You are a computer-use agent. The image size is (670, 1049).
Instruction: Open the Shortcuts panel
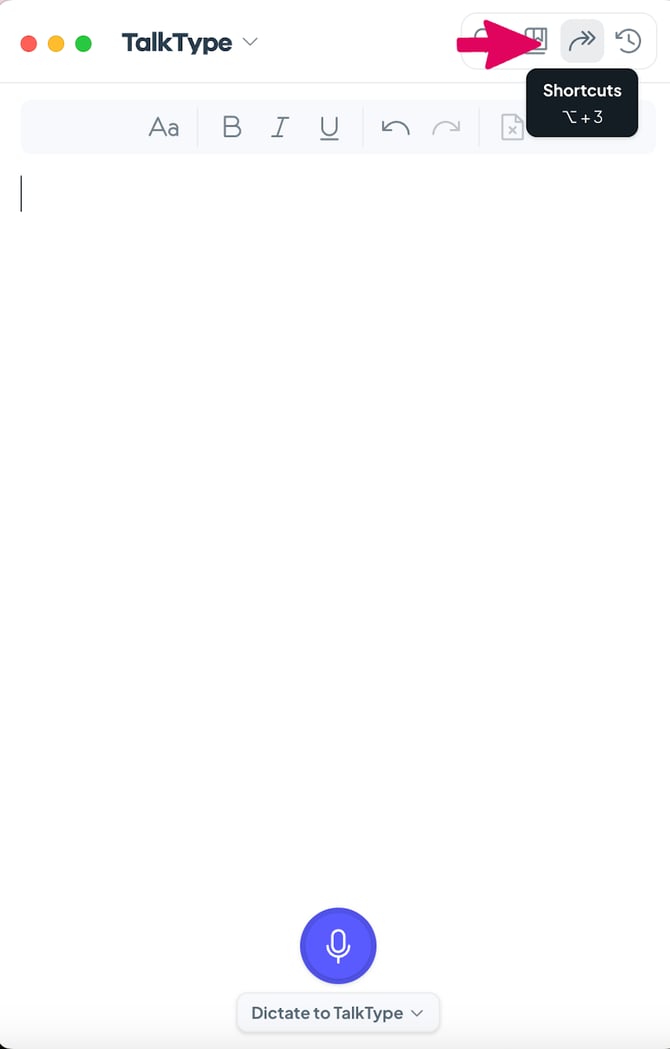tap(582, 41)
